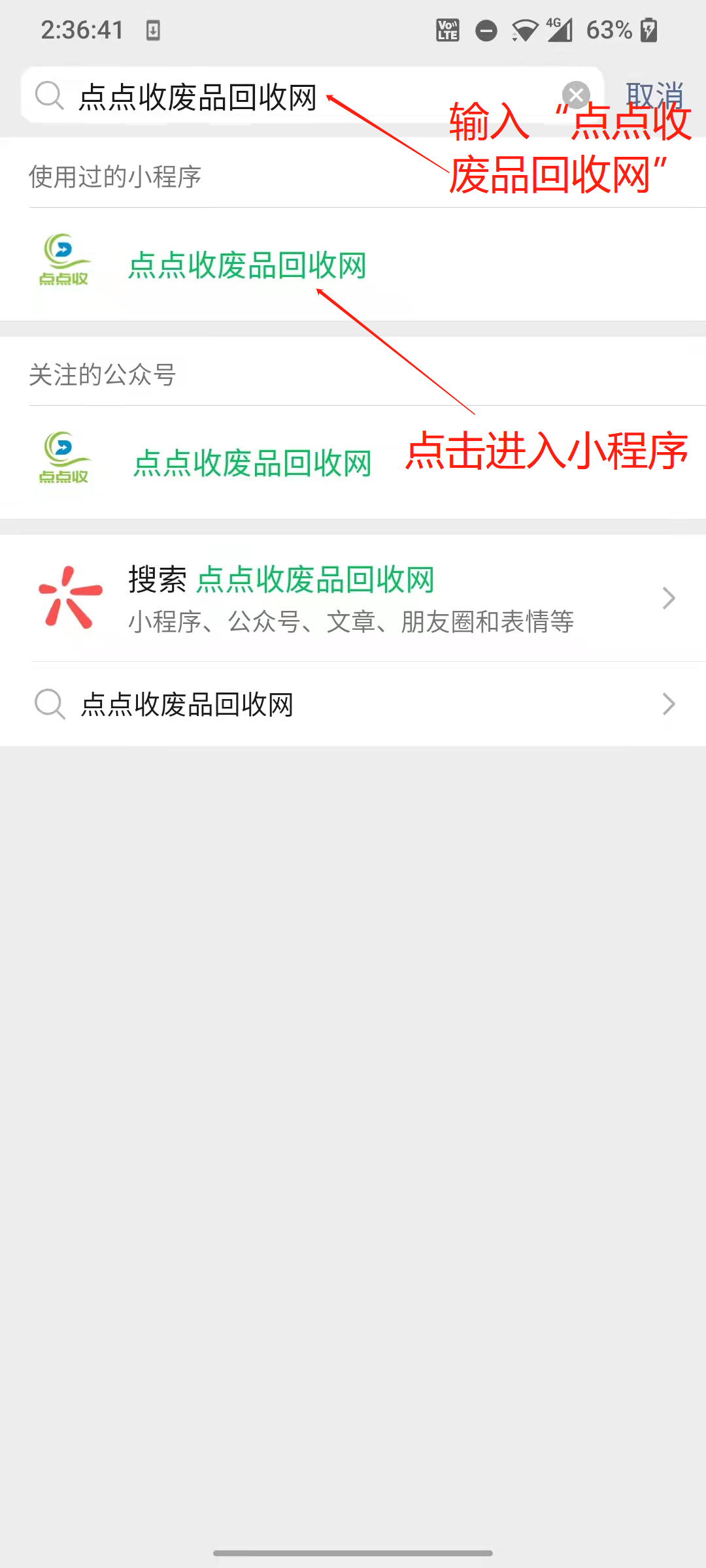The width and height of the screenshot is (706, 1568).
Task: Open the 点点收废品回收网 official account under 关注的公众号
Action: 252,463
